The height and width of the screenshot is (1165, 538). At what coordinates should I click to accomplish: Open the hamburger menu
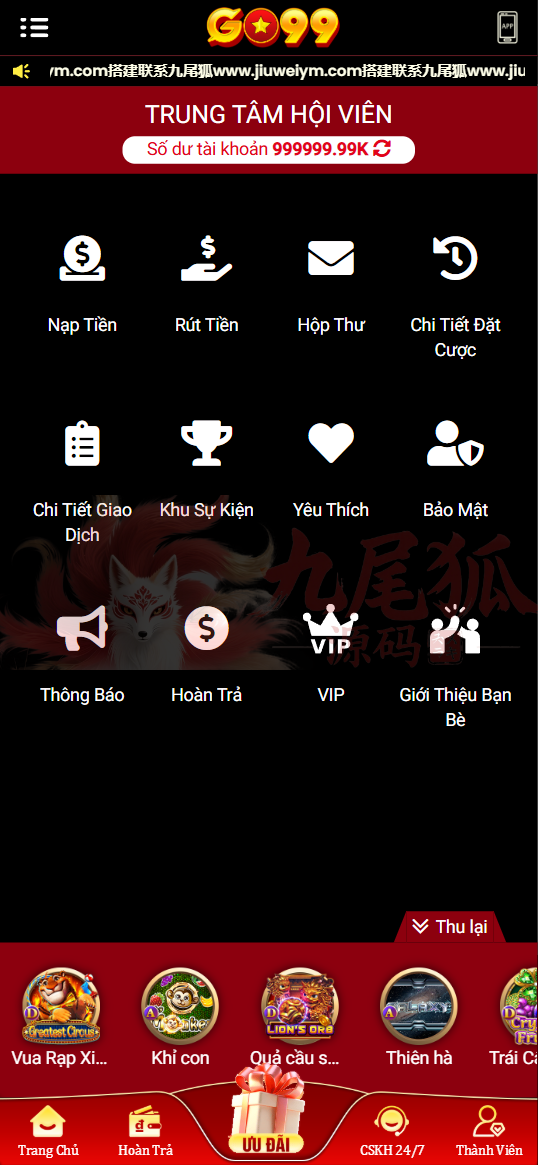[x=34, y=27]
